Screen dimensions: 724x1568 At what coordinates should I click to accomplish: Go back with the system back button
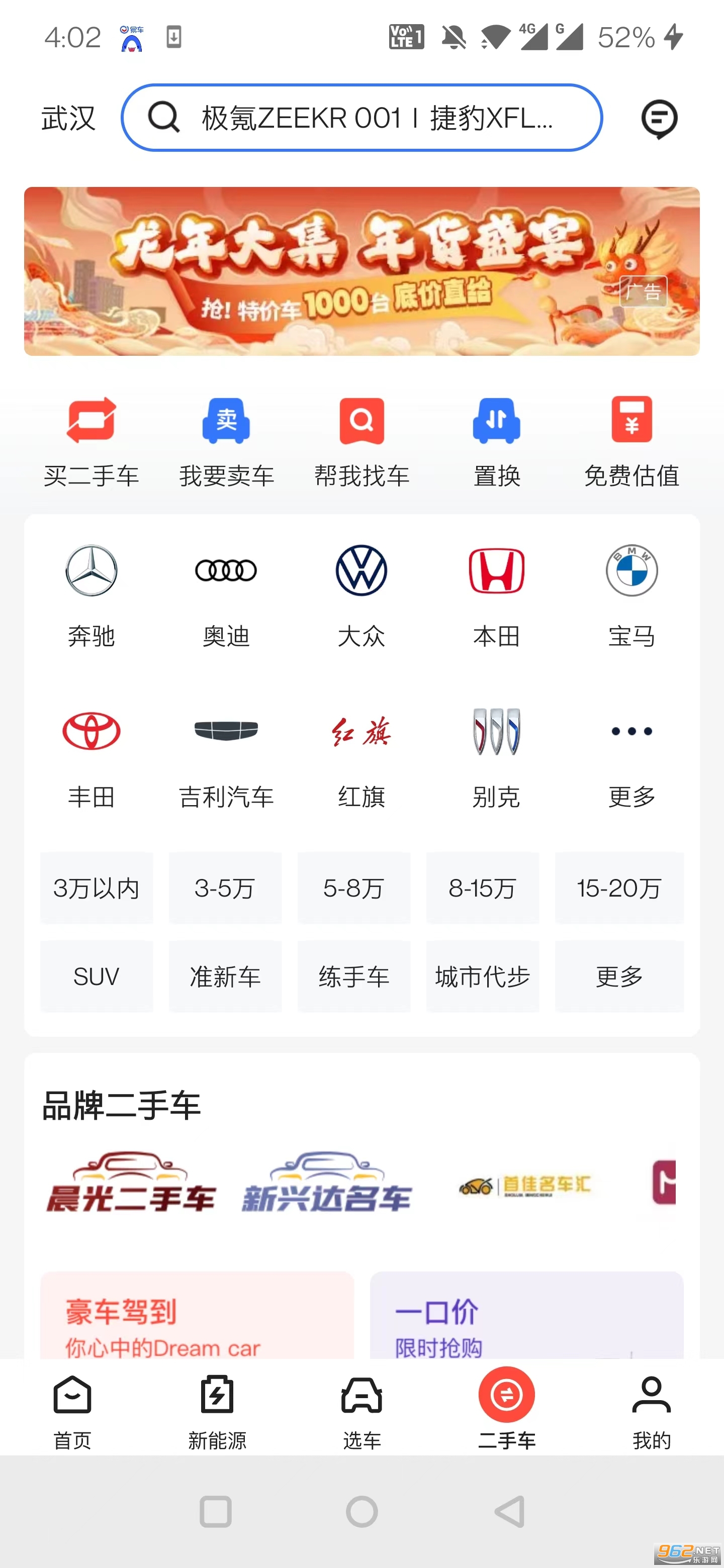click(x=510, y=1511)
